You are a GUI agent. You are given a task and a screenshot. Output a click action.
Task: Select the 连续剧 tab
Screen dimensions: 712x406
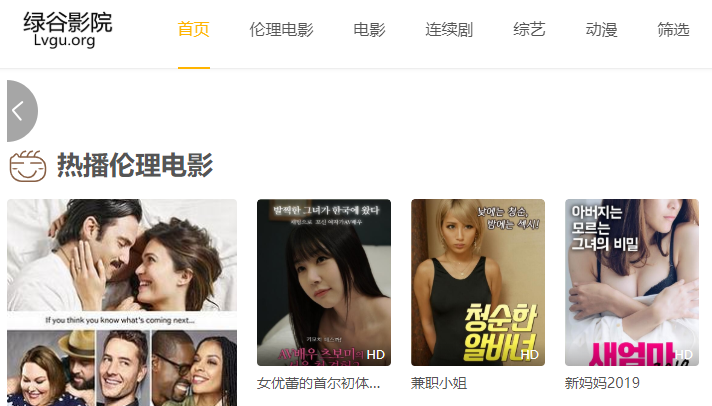click(x=449, y=29)
